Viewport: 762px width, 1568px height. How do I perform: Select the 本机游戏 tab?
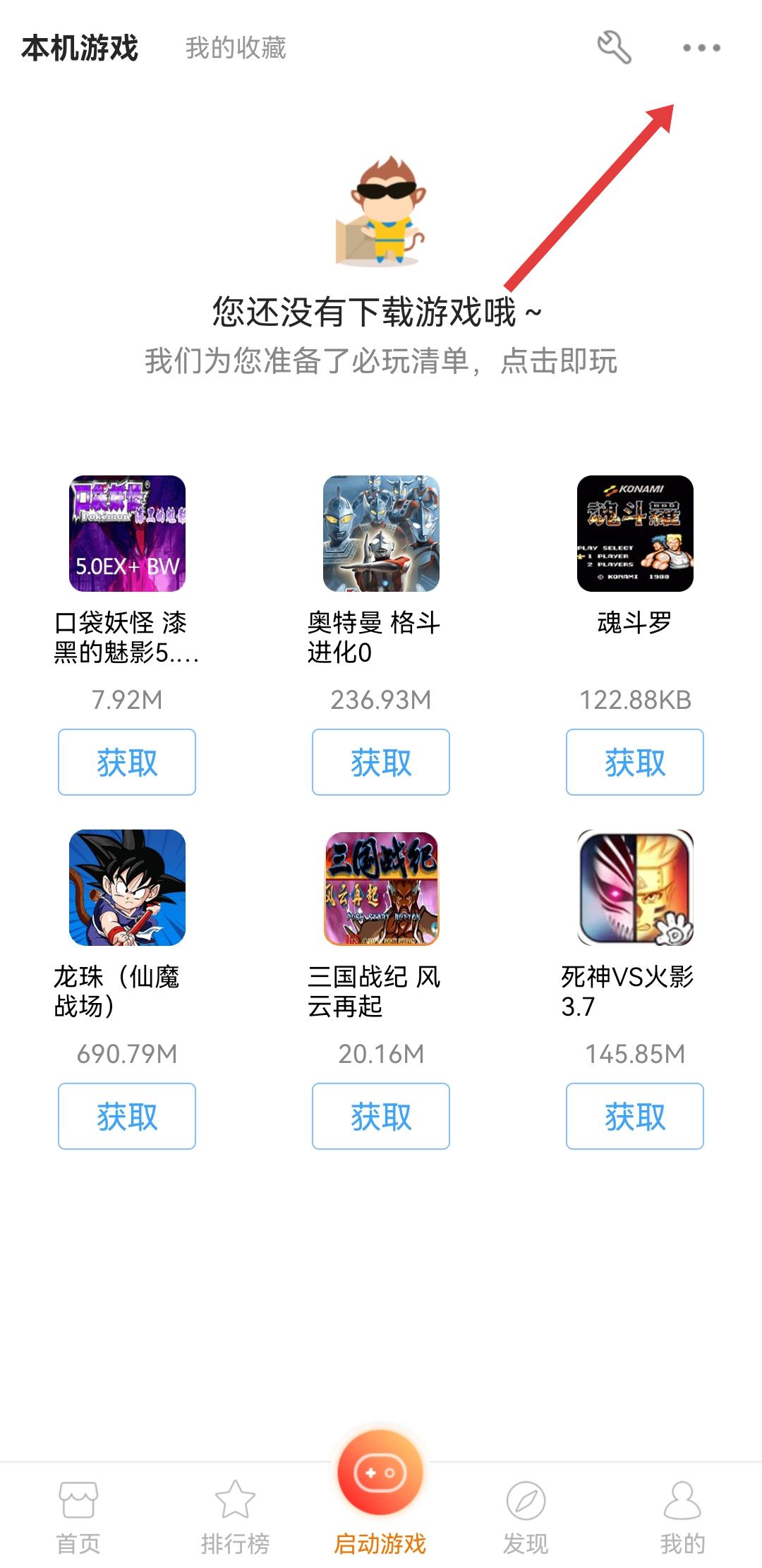click(x=80, y=48)
